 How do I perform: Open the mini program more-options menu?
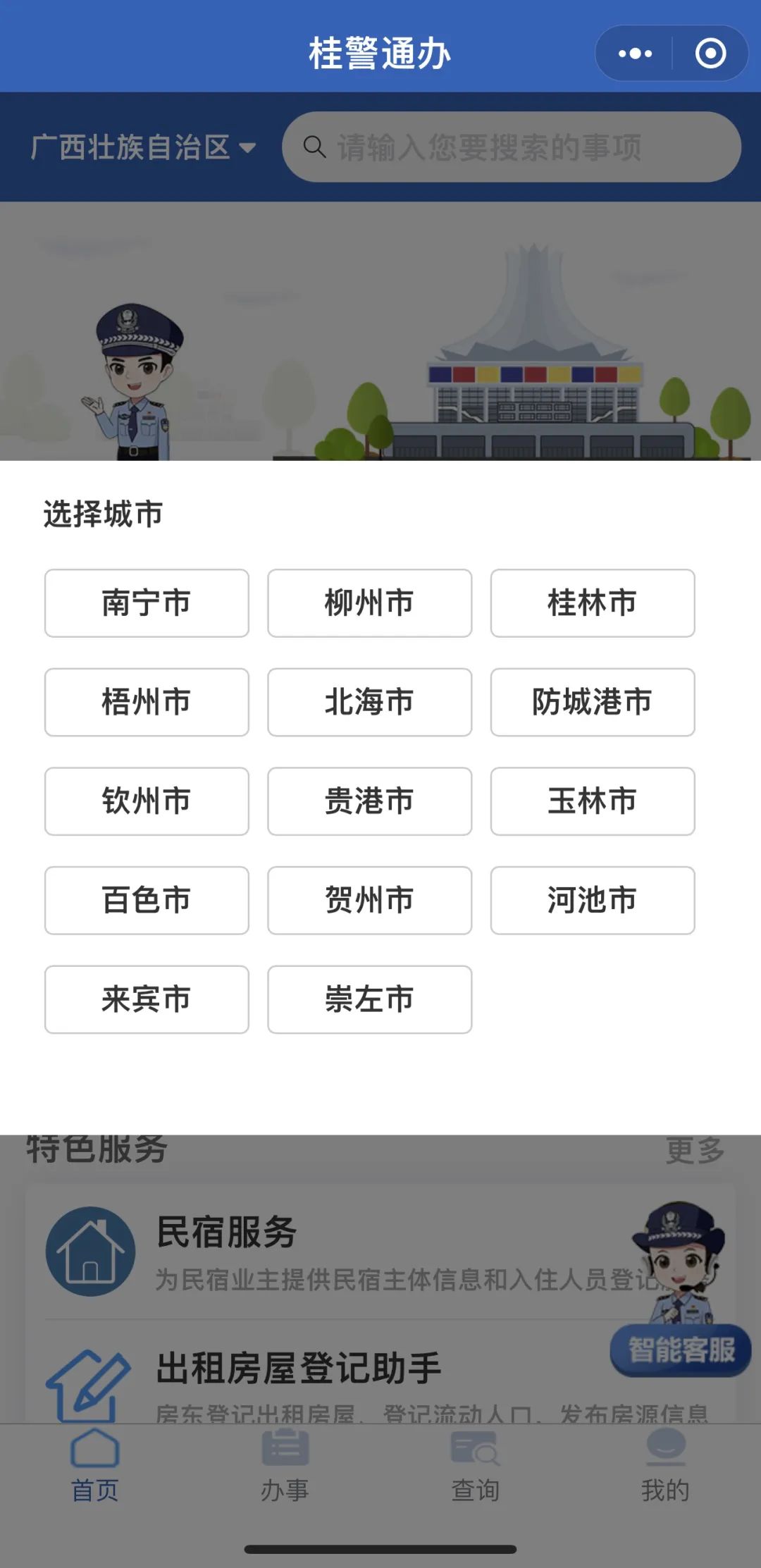[635, 54]
